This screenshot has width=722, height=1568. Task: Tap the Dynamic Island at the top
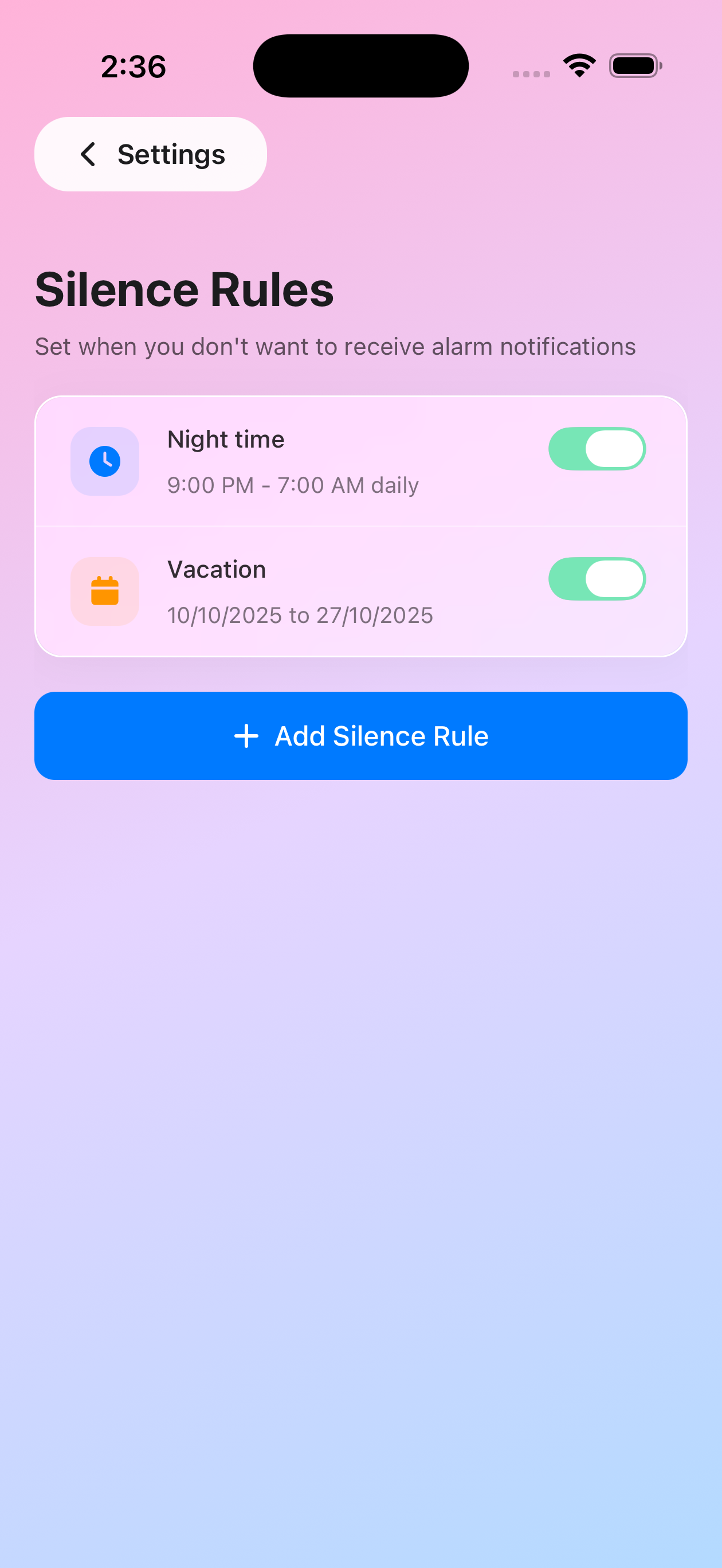coord(360,66)
